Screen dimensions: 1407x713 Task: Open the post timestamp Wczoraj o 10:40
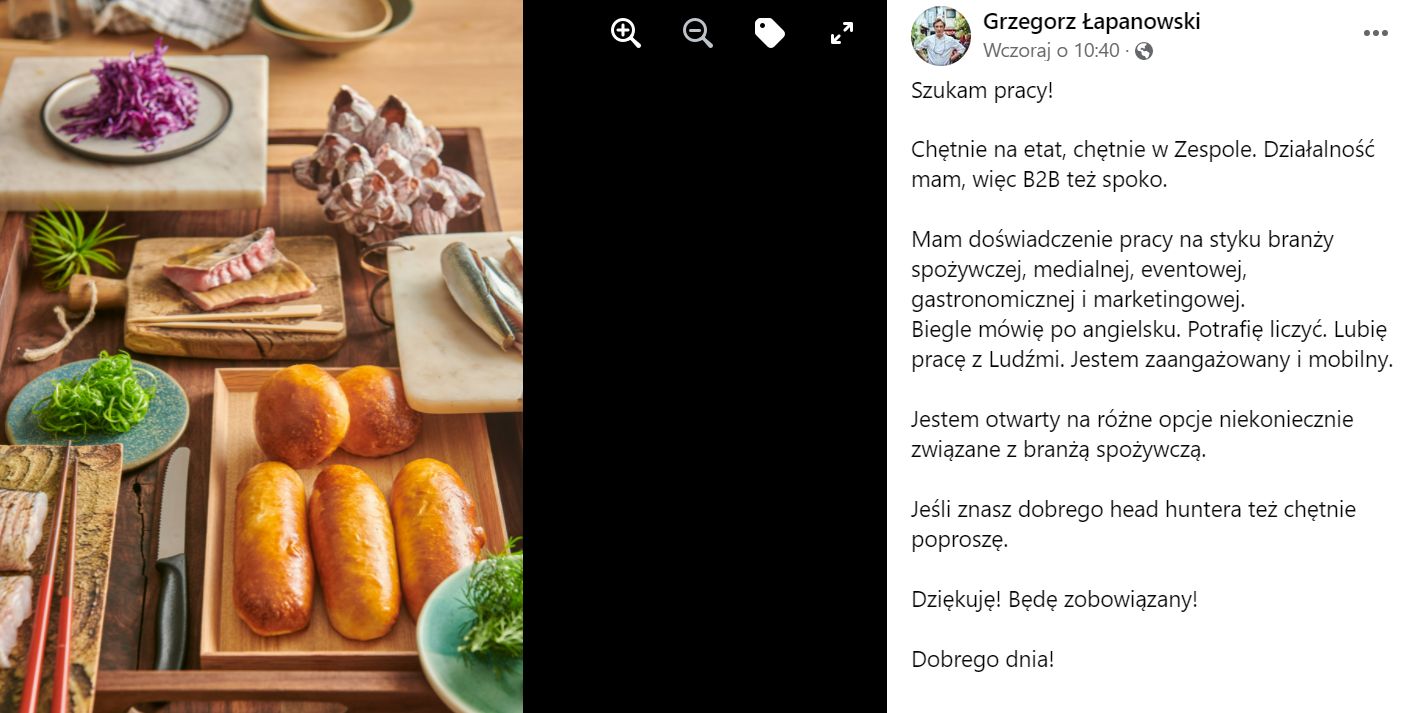click(x=1050, y=50)
